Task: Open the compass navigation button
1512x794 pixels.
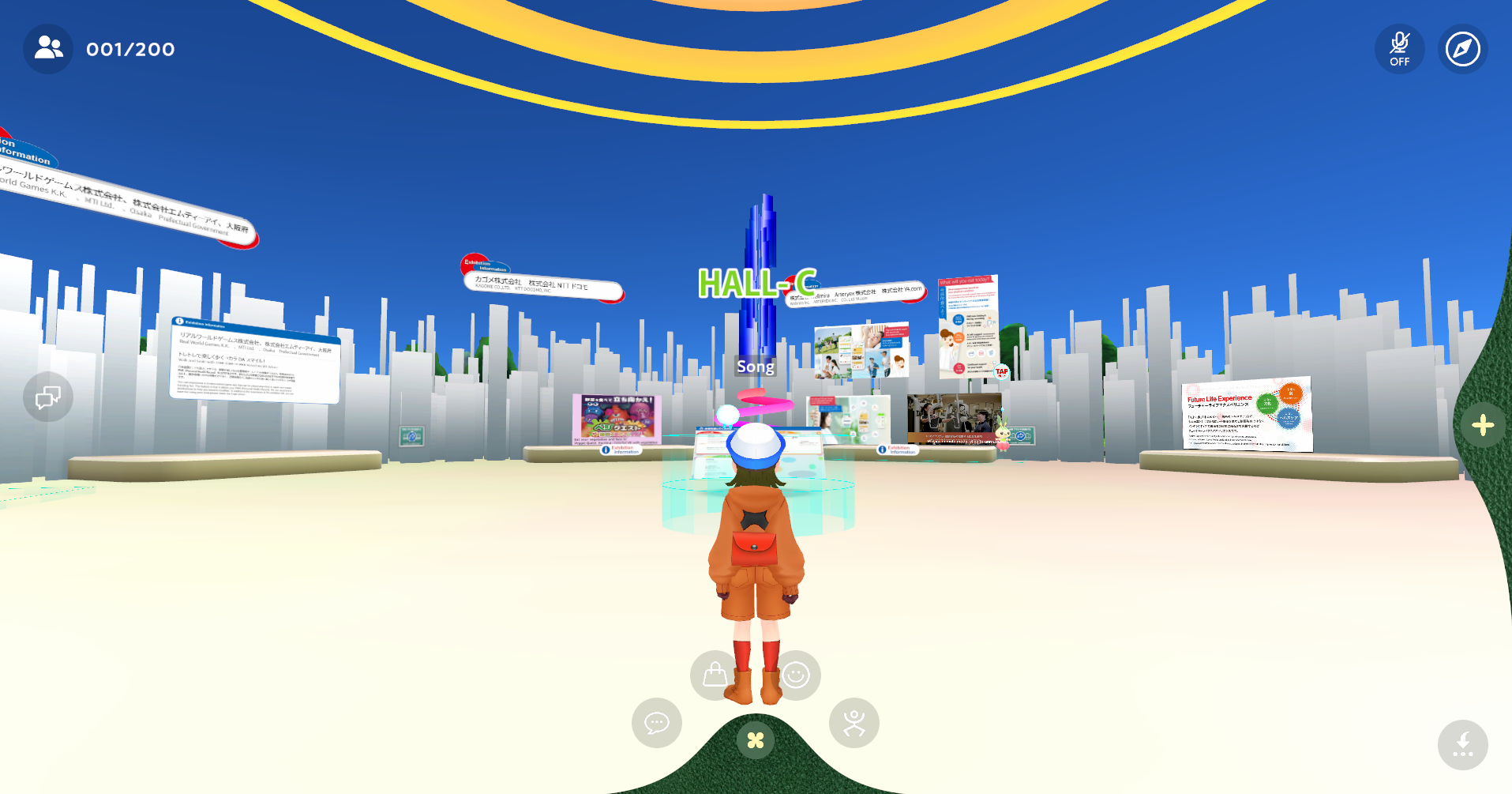Action: [1462, 49]
